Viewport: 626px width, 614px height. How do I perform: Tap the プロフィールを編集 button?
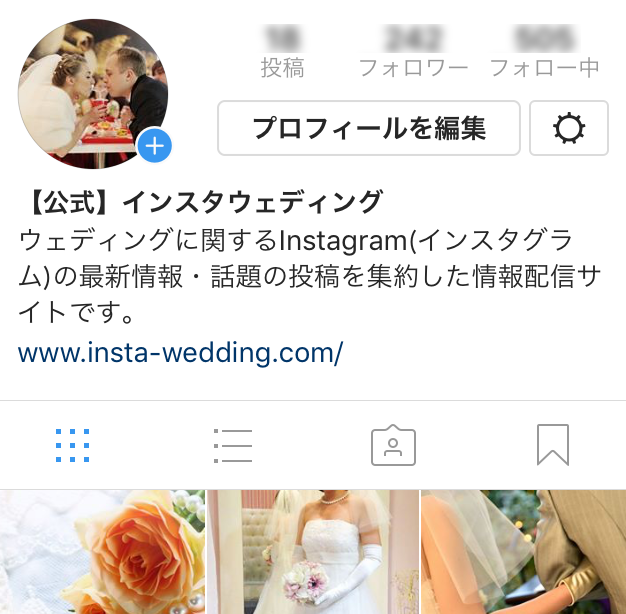(368, 128)
